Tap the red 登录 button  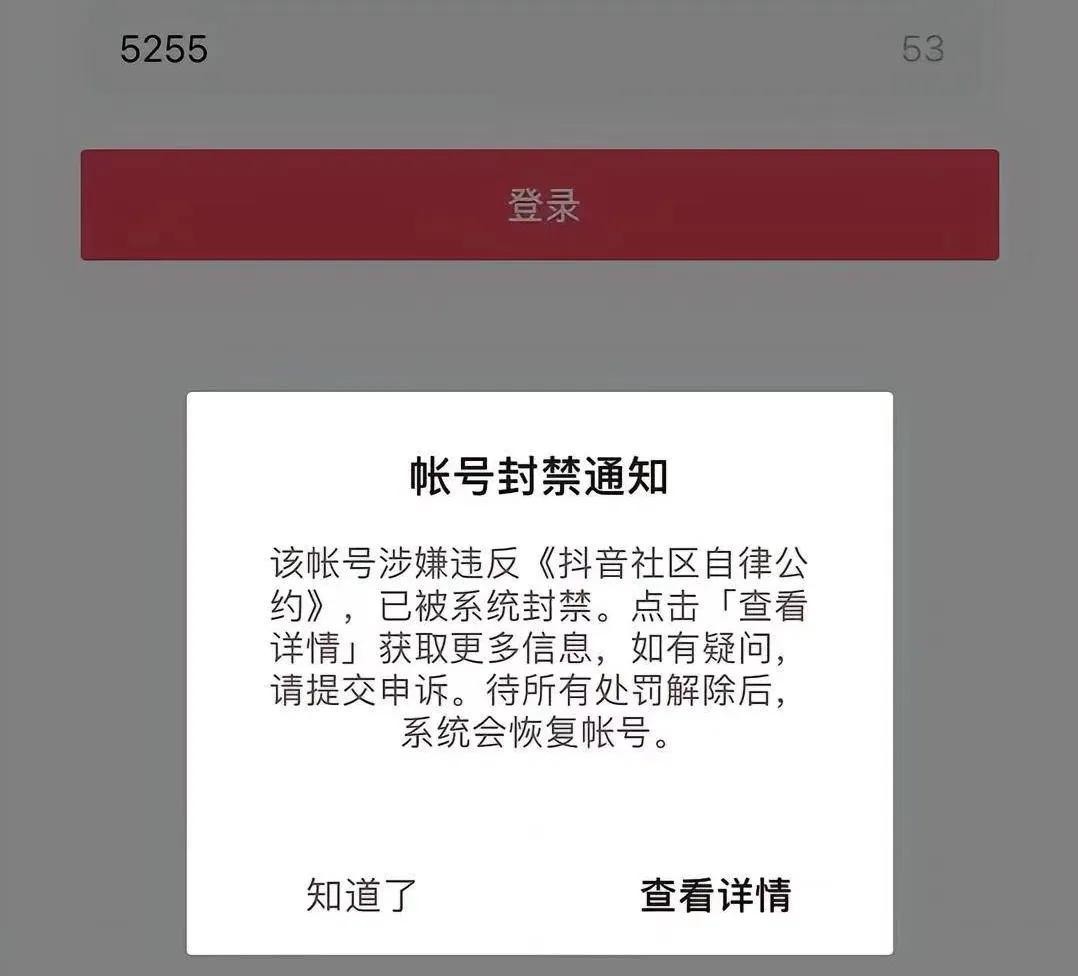click(540, 205)
